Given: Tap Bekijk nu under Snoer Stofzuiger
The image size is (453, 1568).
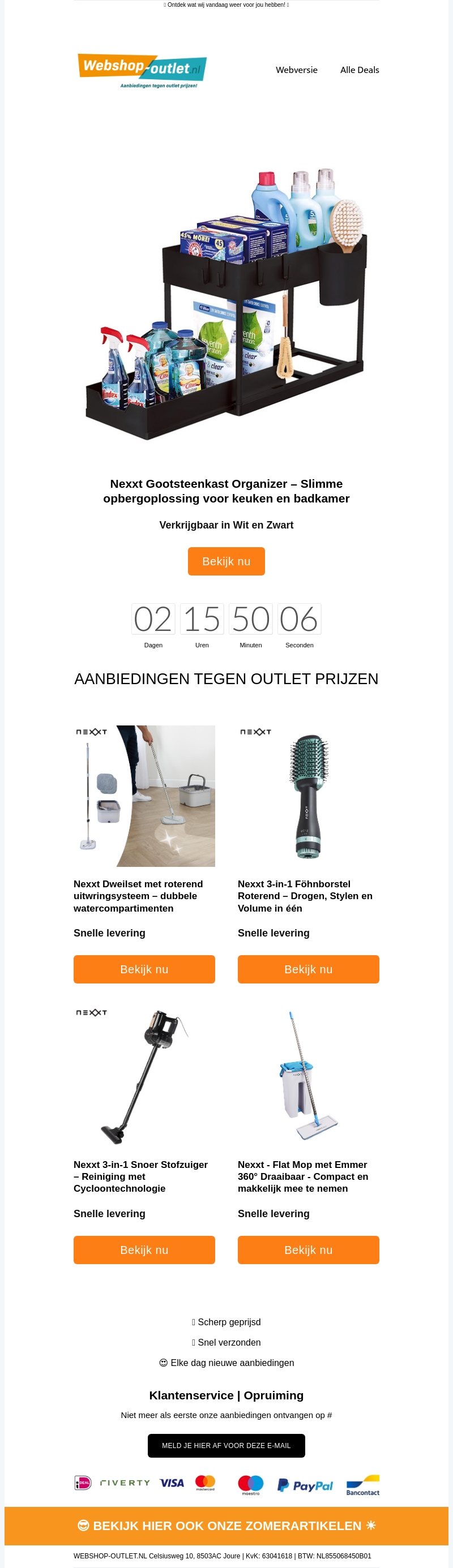Looking at the screenshot, I should point(144,1249).
